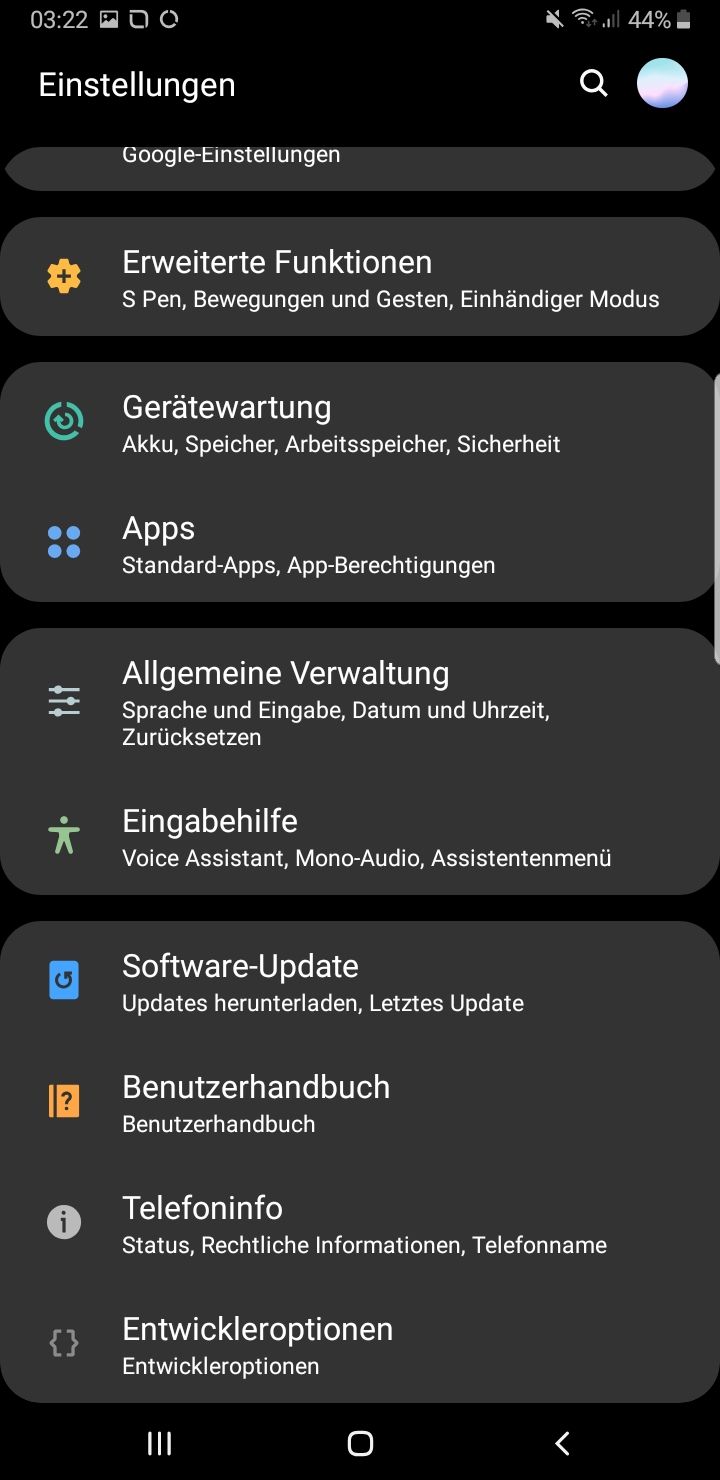
Task: Open Eingabehilfe accessibility settings
Action: pos(360,836)
